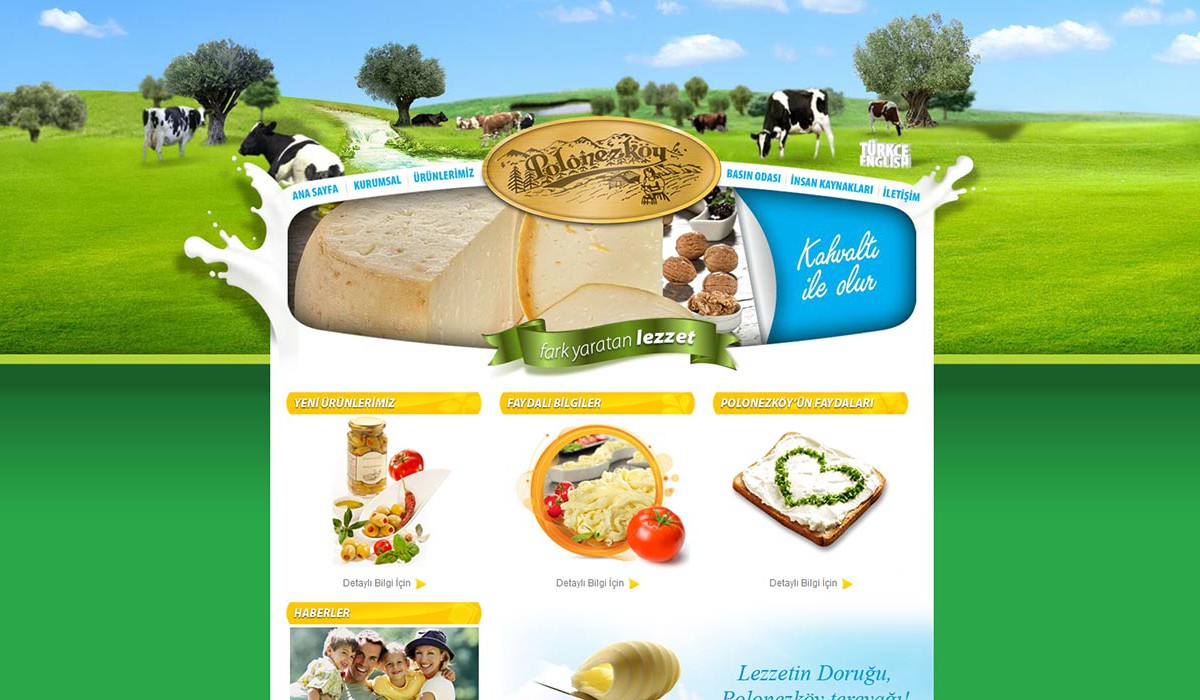Screen dimensions: 1200x700
Task: Switch the language to TÜRKÇE
Action: [884, 149]
